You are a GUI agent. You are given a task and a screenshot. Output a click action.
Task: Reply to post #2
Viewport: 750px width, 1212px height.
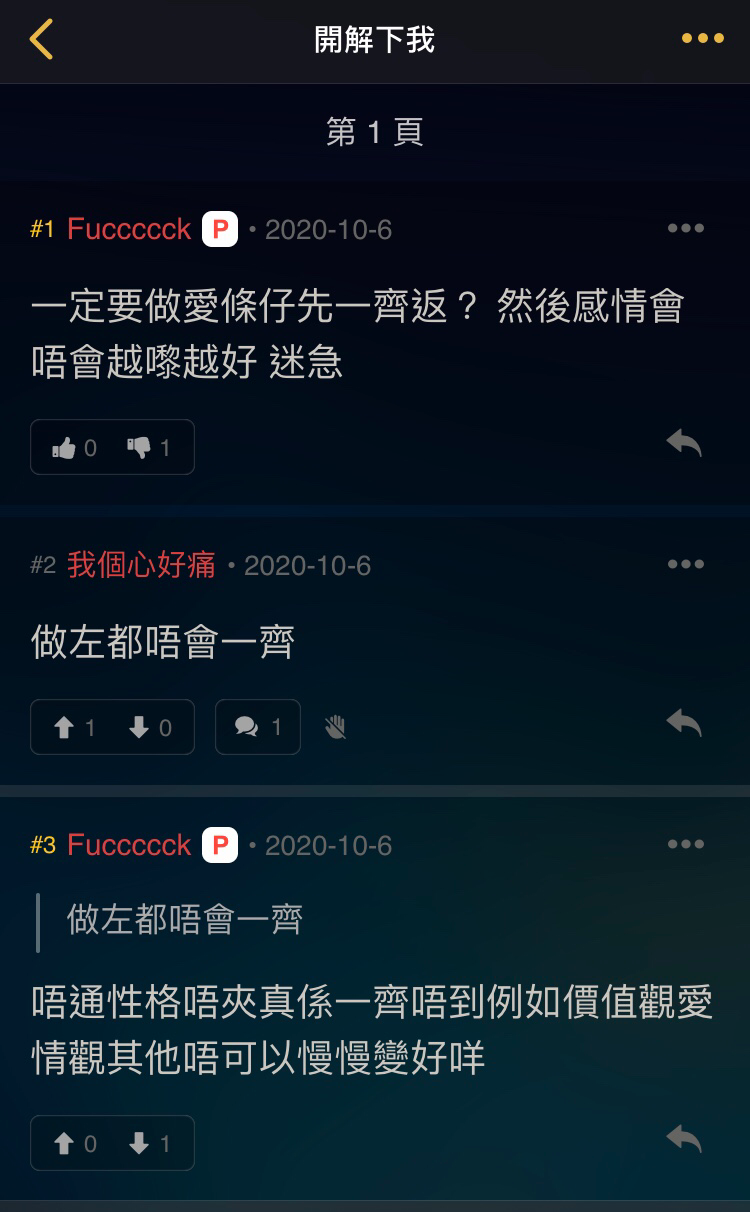click(685, 724)
